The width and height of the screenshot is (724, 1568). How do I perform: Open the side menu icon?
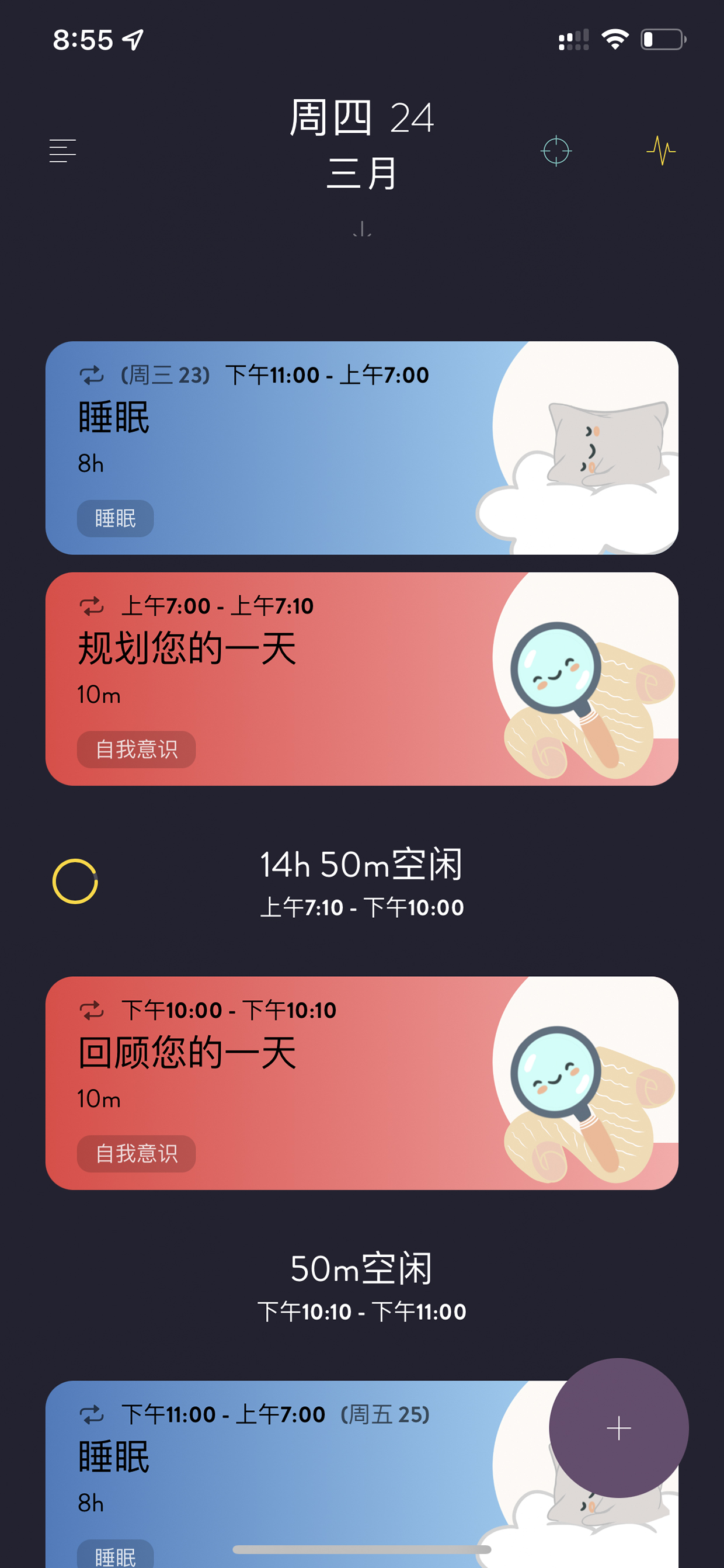[62, 151]
